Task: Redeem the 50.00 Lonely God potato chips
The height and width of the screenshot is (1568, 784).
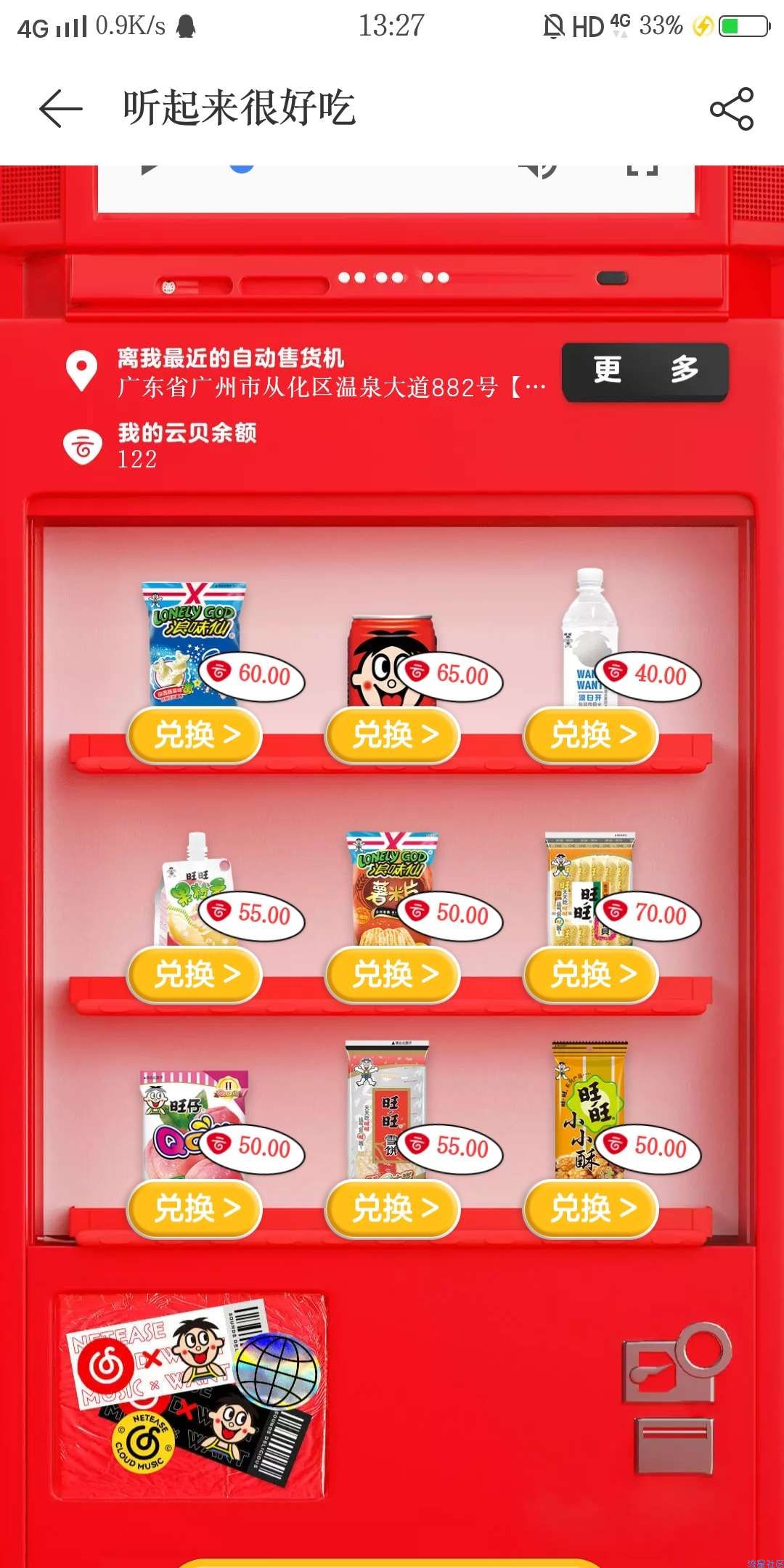Action: tap(393, 974)
